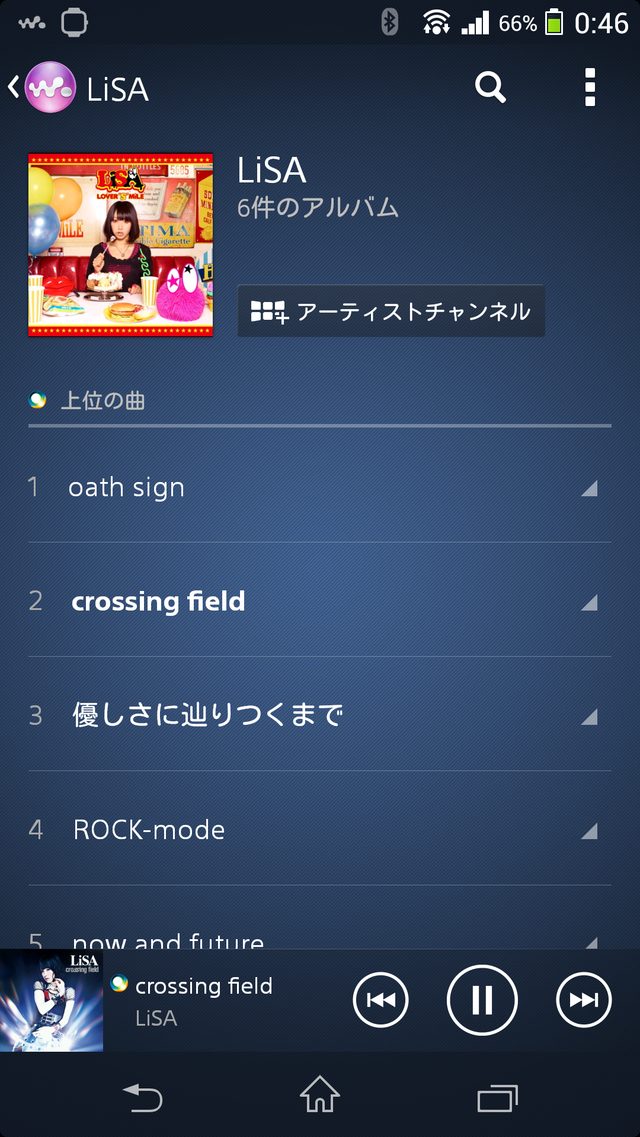Screen dimensions: 640x1137
Task: Choose the song now and future
Action: pyautogui.click(x=168, y=940)
